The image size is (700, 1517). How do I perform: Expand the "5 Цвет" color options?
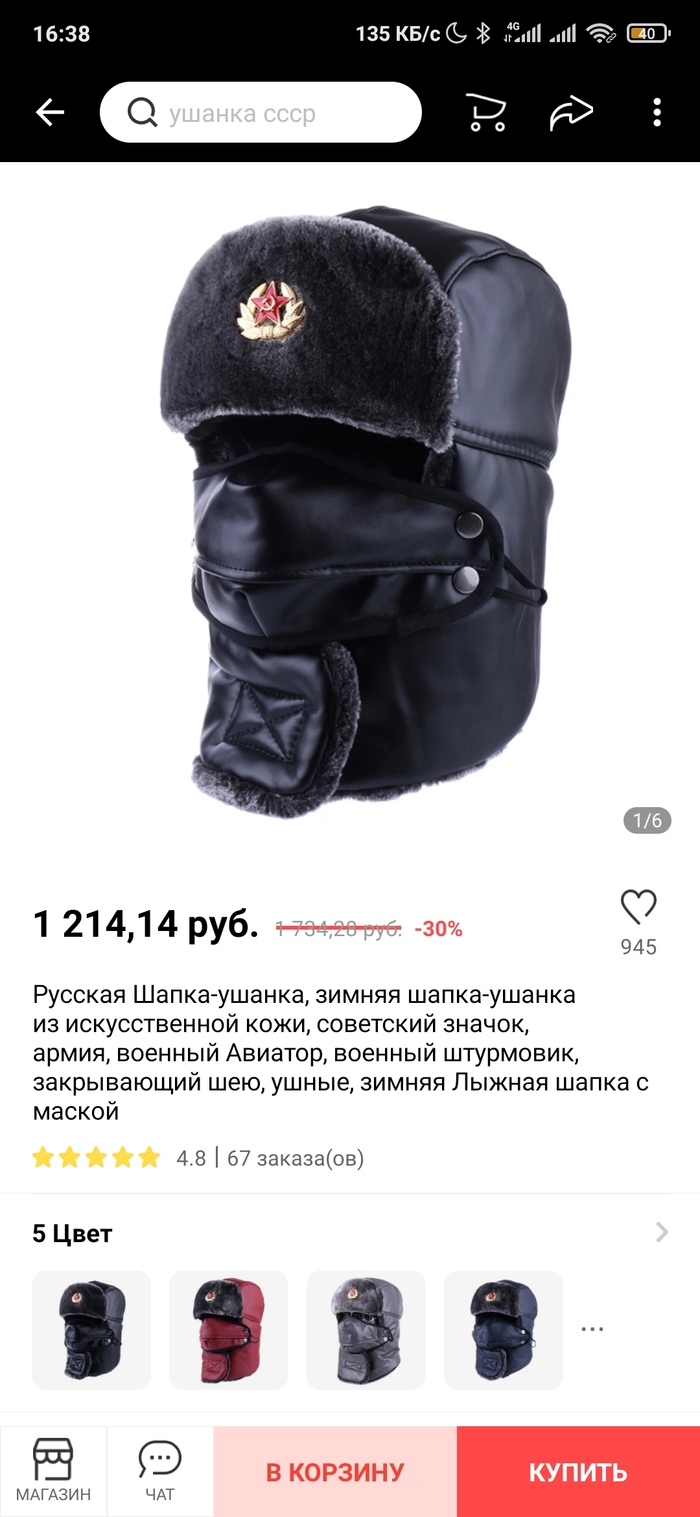point(661,1232)
